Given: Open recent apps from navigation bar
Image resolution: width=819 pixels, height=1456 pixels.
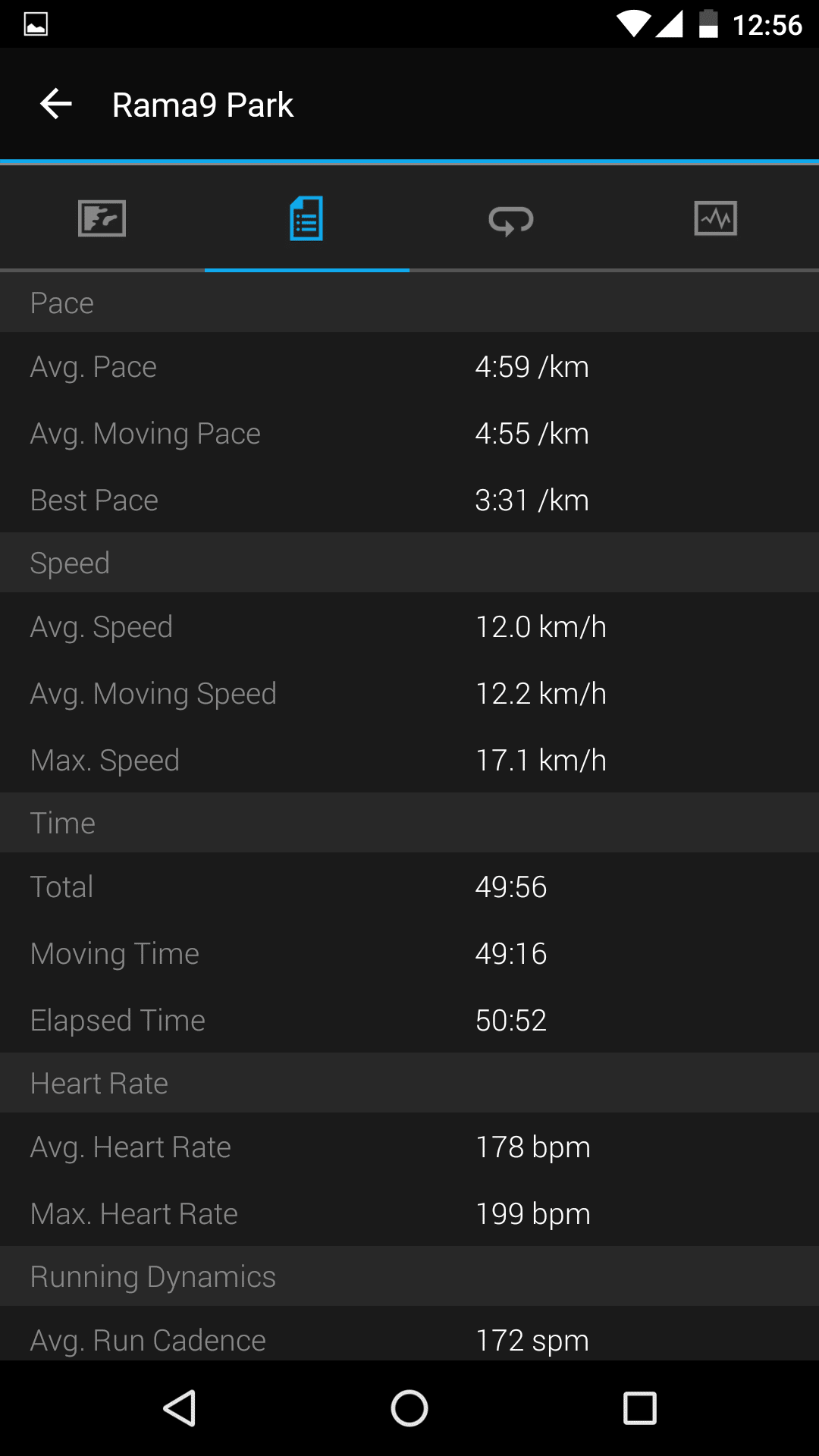Looking at the screenshot, I should click(639, 1408).
